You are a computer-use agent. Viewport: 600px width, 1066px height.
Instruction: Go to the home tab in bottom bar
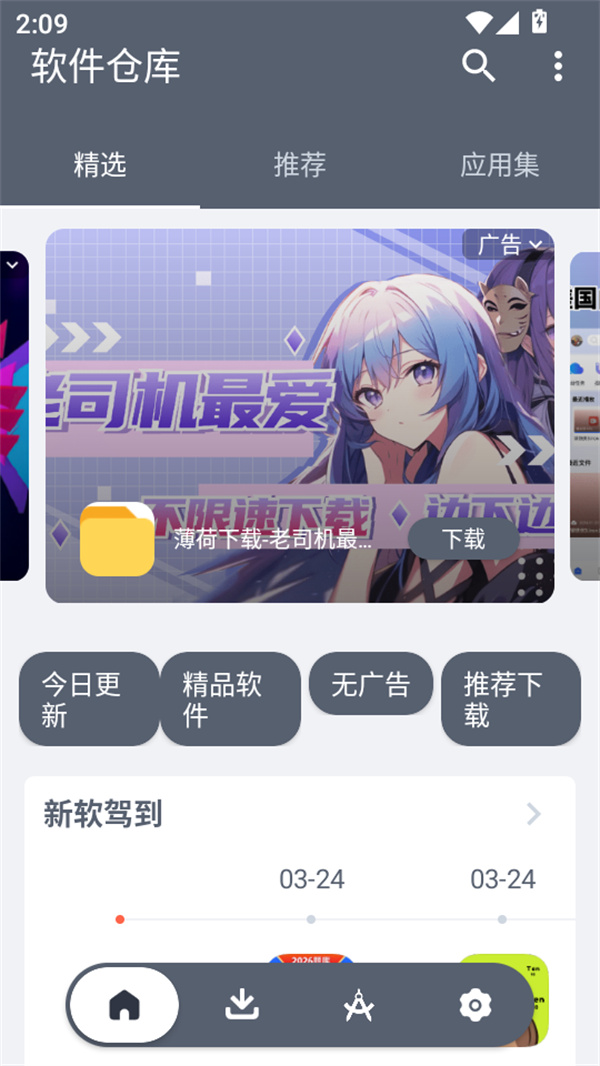[124, 1005]
